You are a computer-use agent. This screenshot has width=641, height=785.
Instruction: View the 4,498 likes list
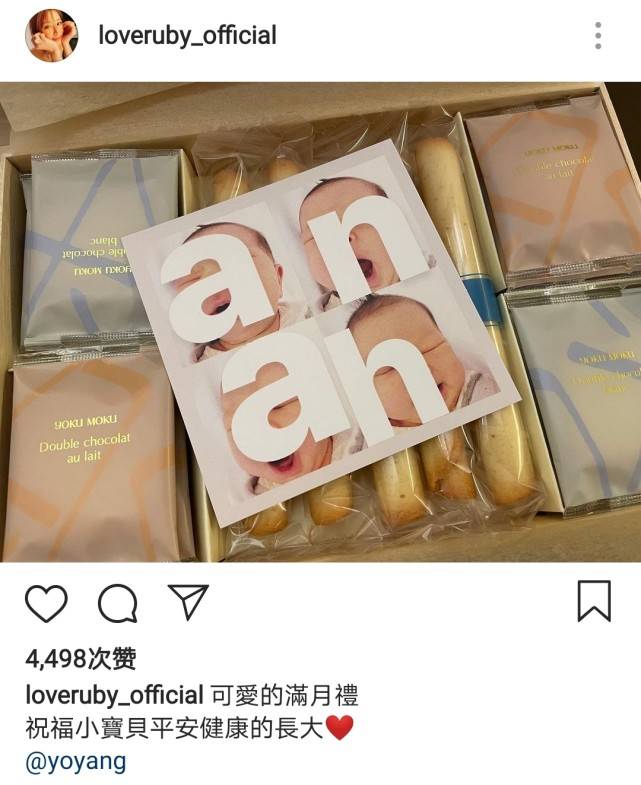click(x=81, y=660)
